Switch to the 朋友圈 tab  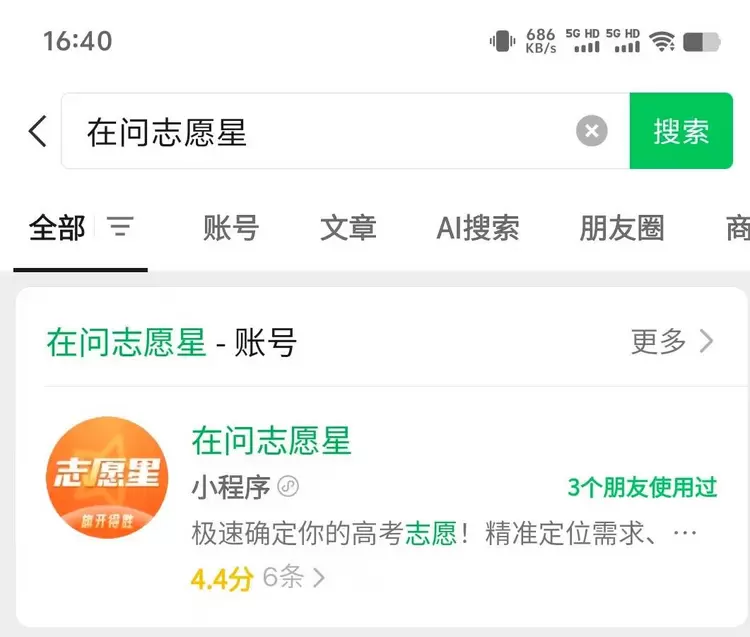tap(621, 228)
